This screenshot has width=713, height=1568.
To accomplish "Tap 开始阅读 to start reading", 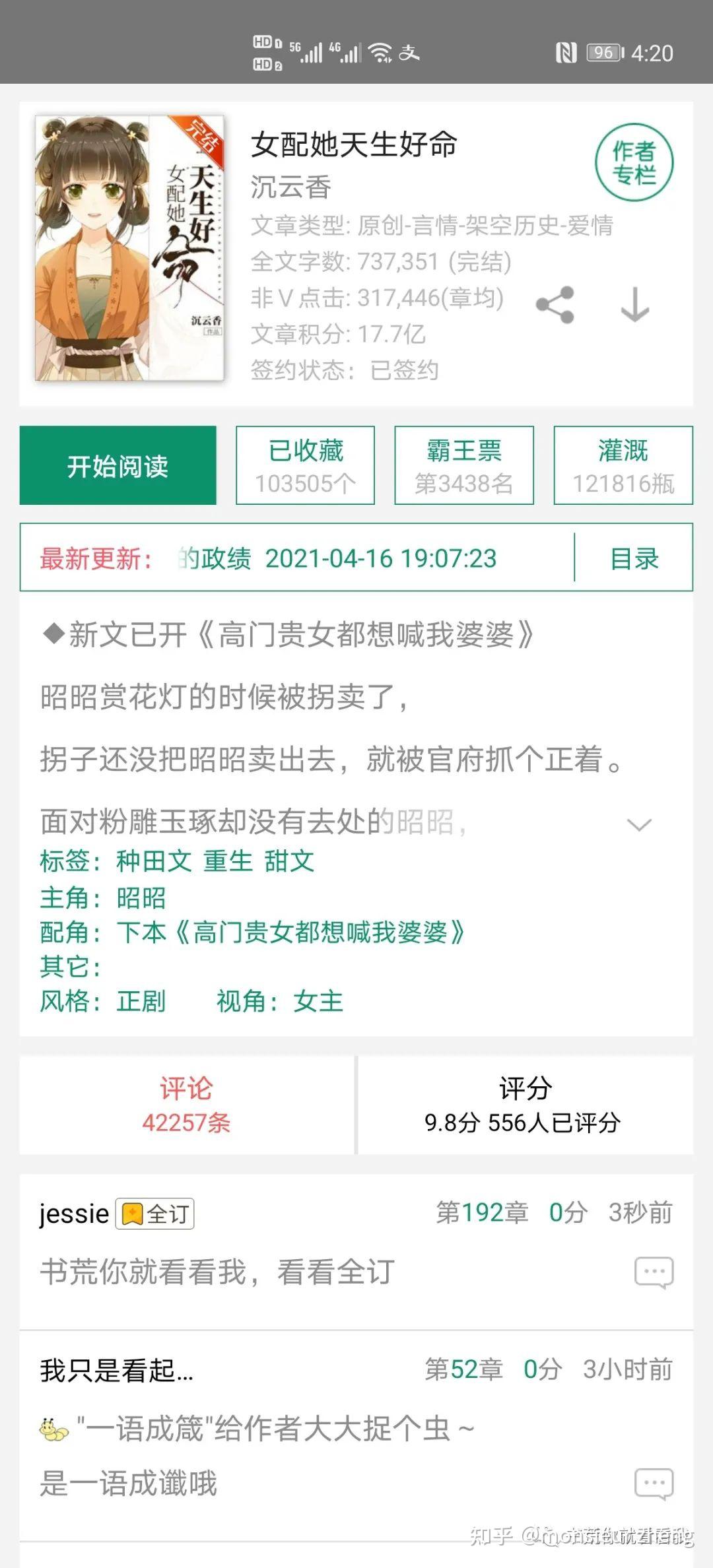I will (118, 465).
